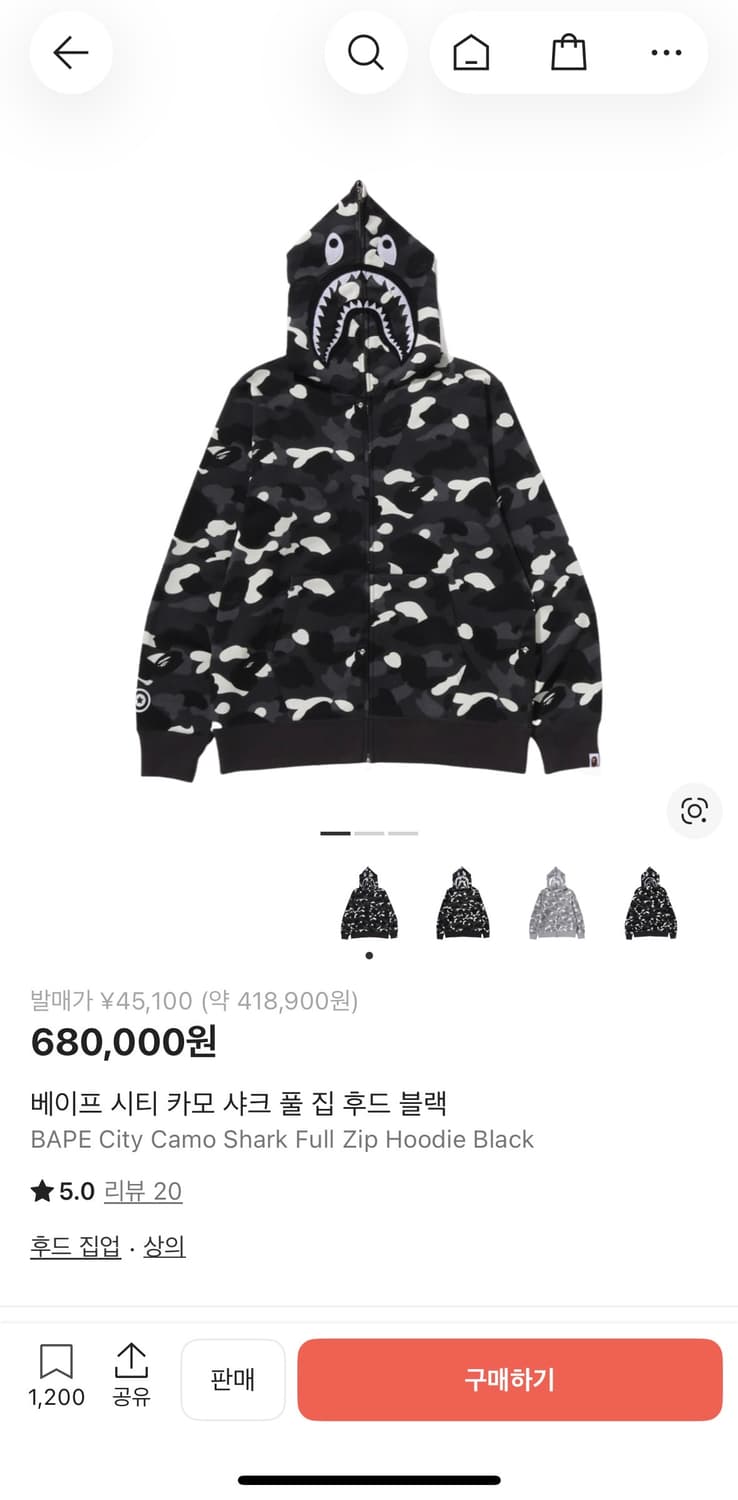The image size is (738, 1500).
Task: Open the shopping bag icon
Action: (568, 53)
